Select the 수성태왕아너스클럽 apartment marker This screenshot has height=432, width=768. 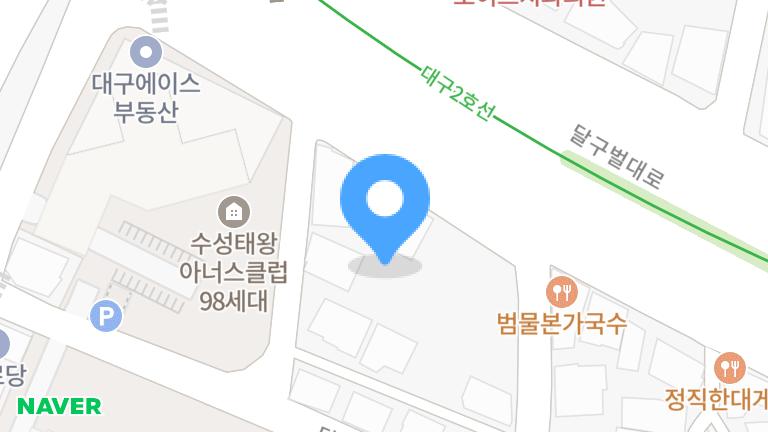(x=234, y=211)
